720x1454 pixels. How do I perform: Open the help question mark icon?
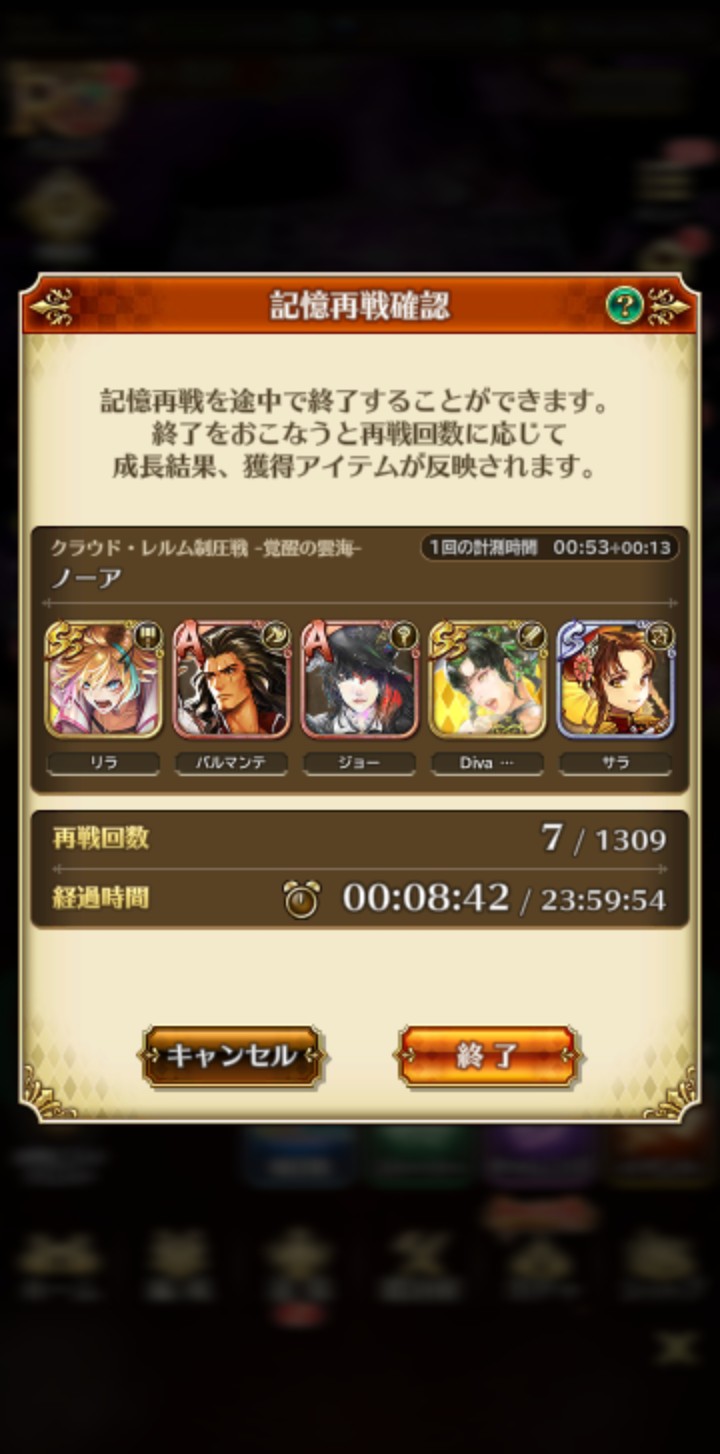[624, 306]
